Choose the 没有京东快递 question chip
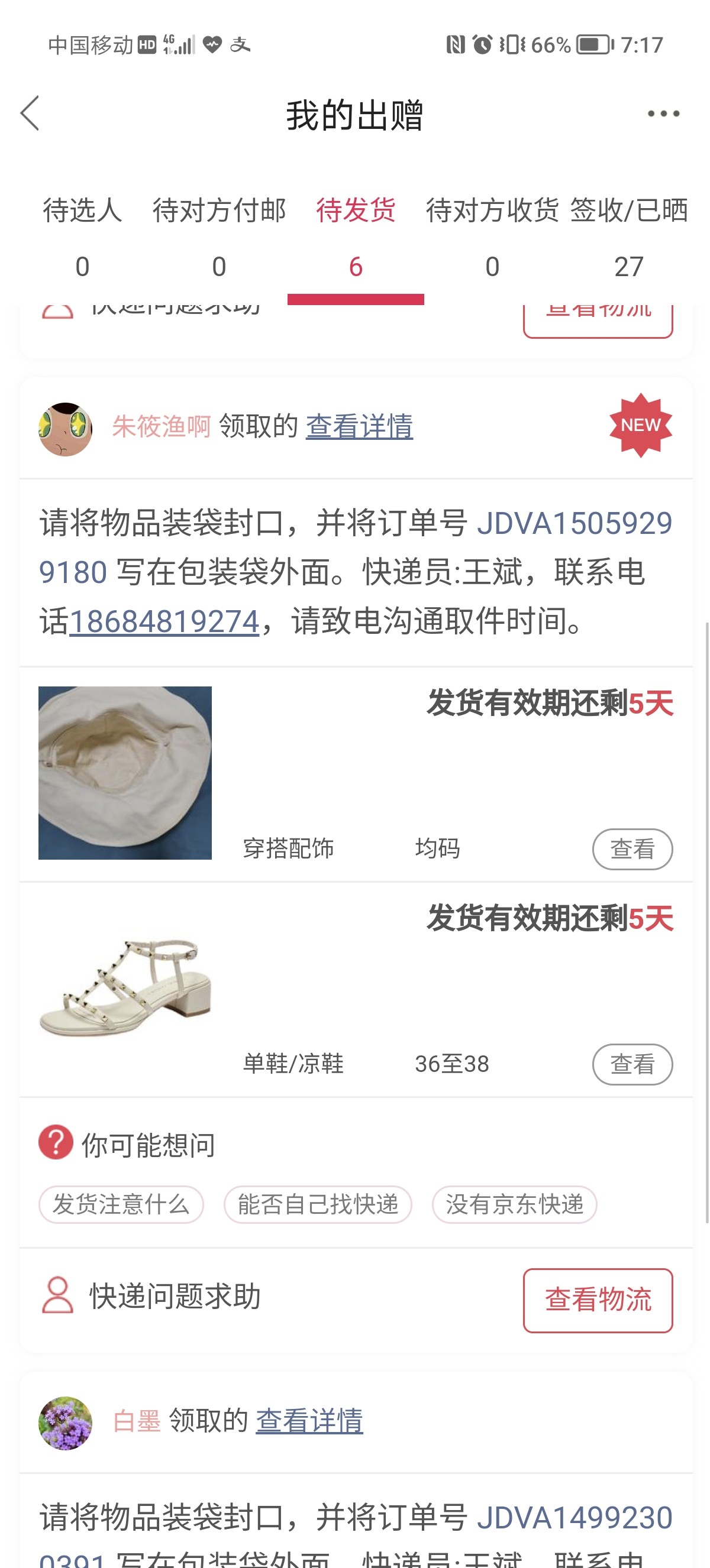This screenshot has height=1568, width=710. [x=514, y=1204]
